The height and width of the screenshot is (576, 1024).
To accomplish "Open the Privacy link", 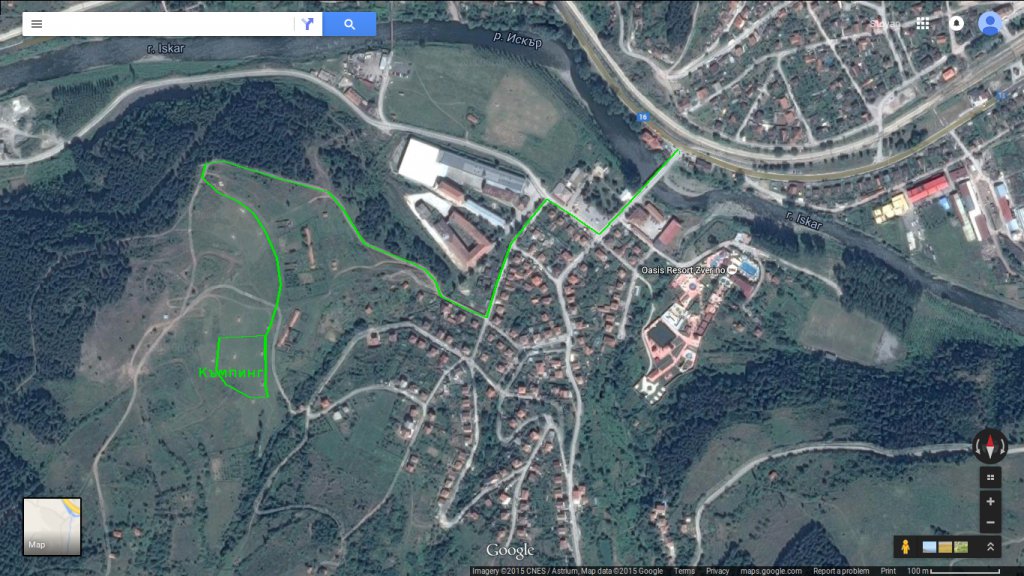I will tap(717, 571).
